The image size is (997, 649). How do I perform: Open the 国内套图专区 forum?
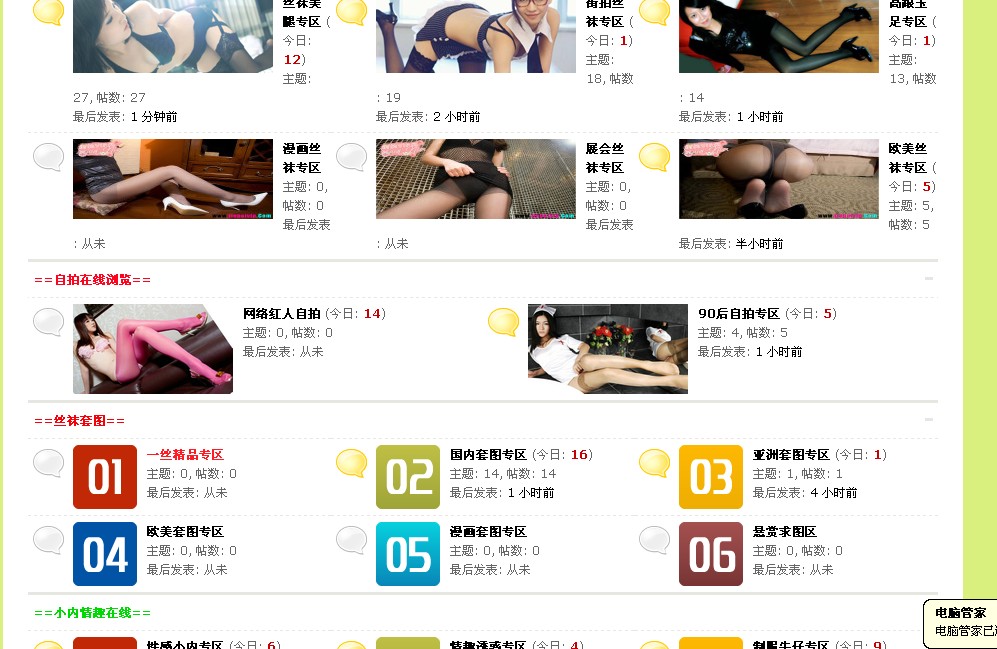point(488,455)
